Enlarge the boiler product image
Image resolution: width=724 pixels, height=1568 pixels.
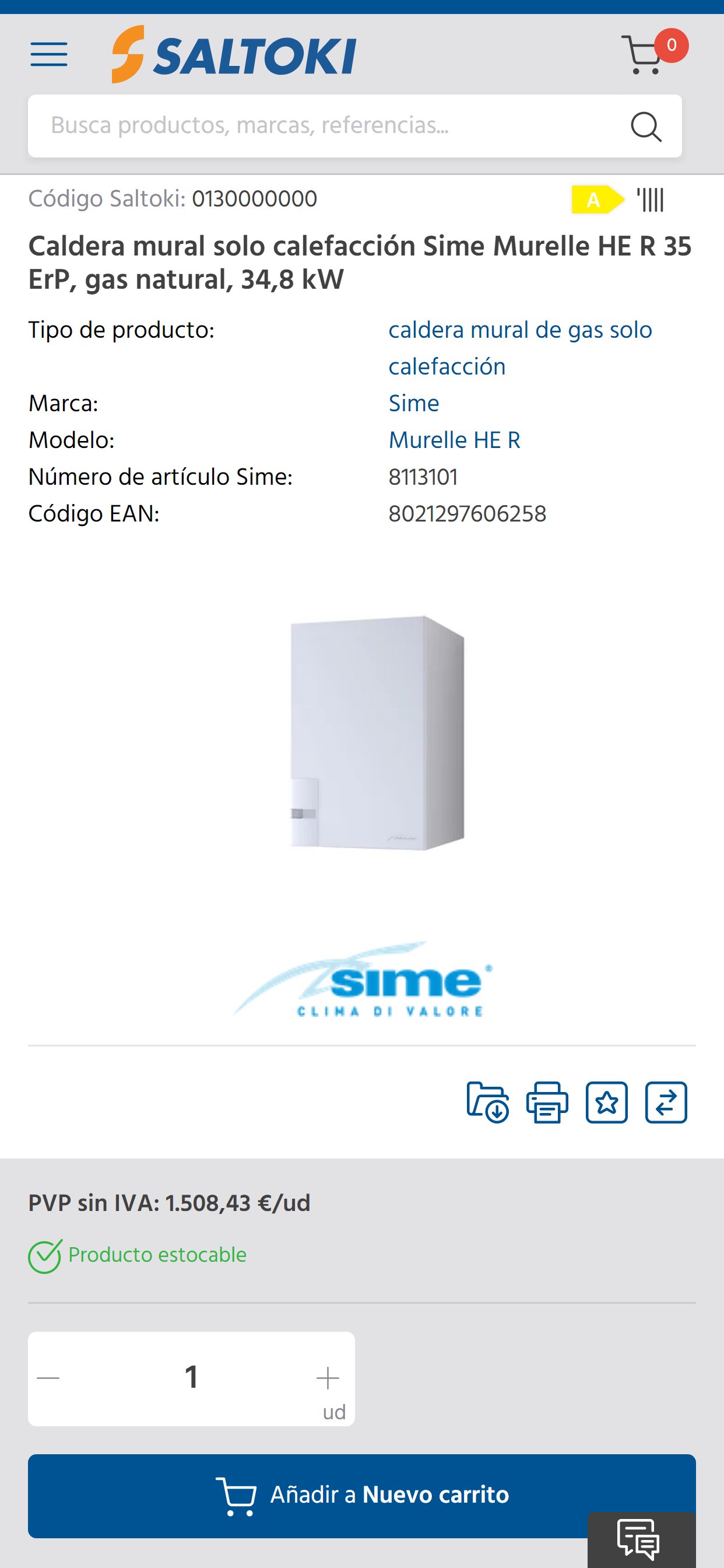point(377,732)
